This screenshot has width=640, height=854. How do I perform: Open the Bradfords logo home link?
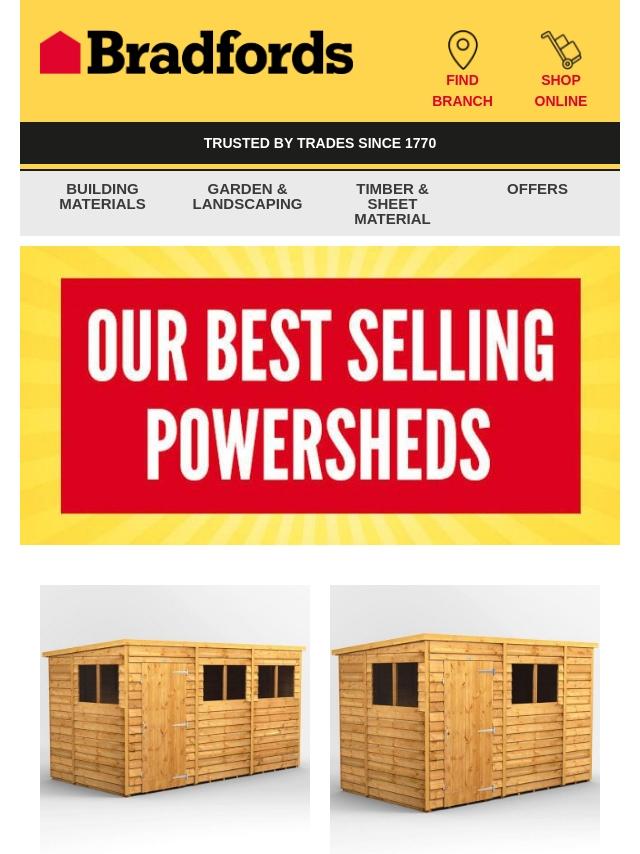tap(197, 53)
